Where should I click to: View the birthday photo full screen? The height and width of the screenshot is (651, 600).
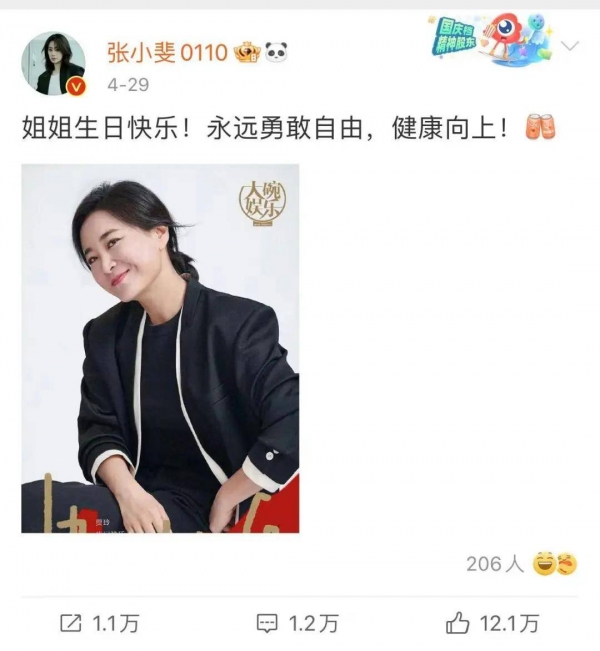160,348
